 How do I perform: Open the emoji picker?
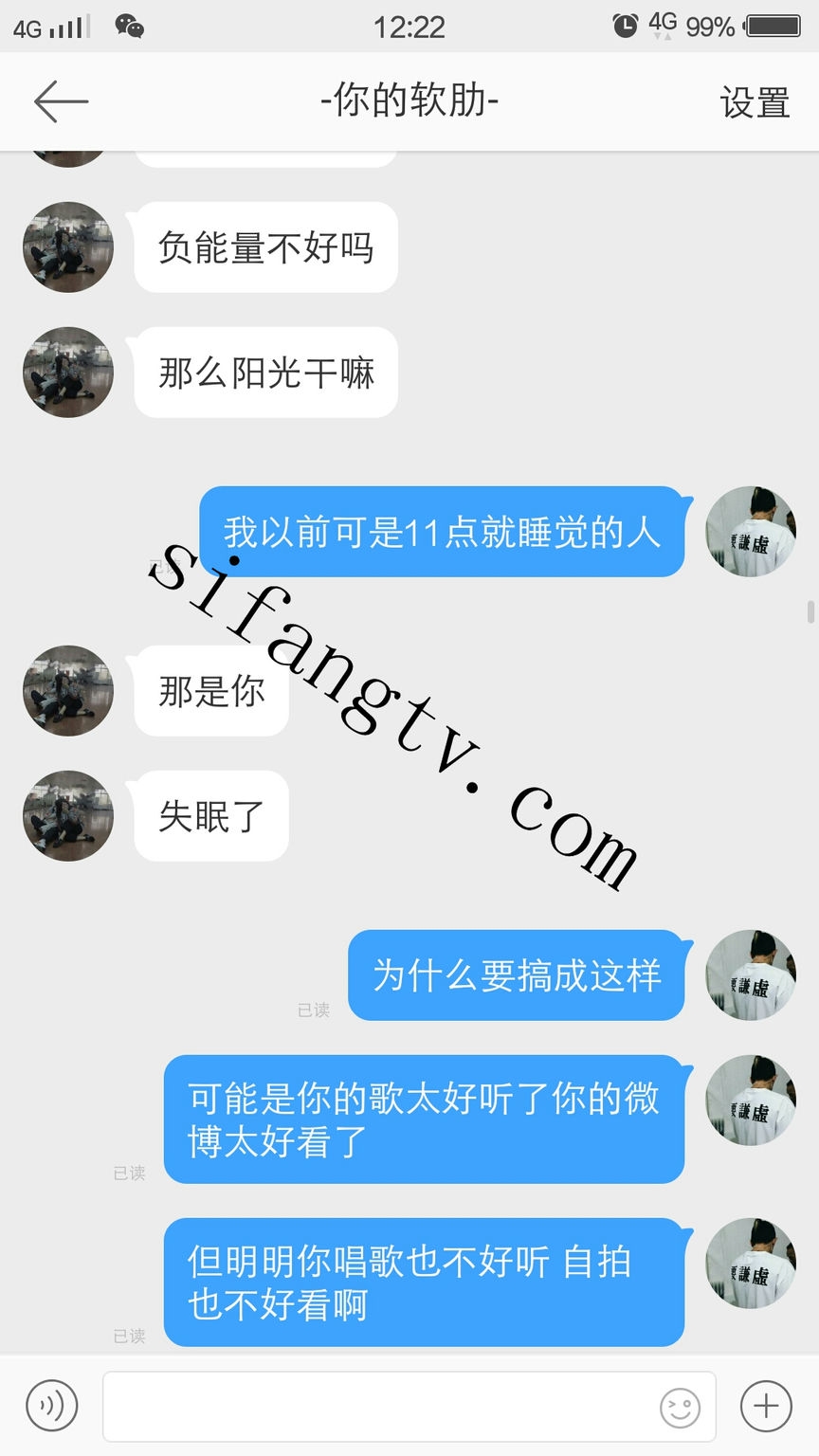680,1408
